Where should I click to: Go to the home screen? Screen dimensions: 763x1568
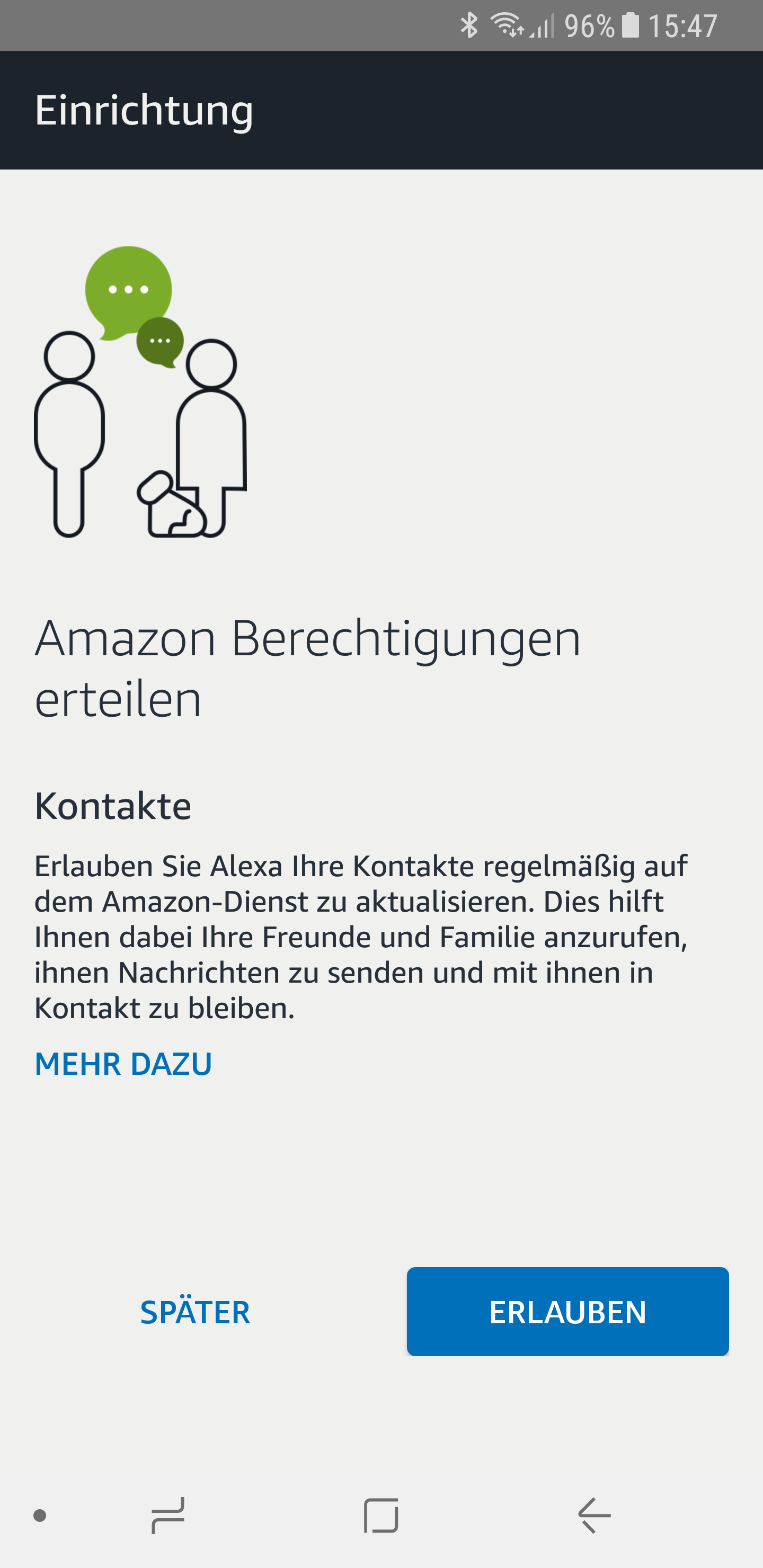(381, 1515)
